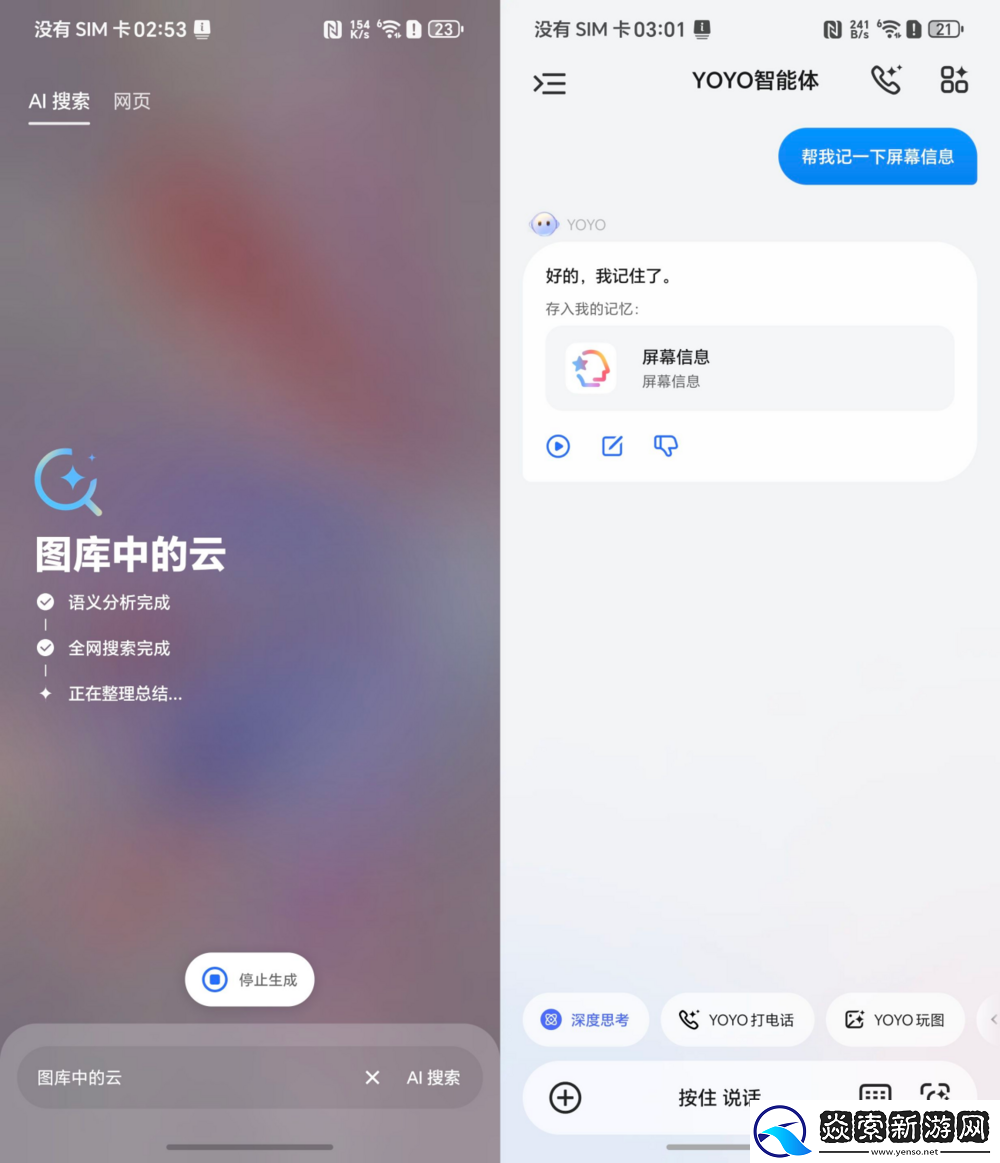Open the agents grid icon beside the phone icon

point(952,80)
